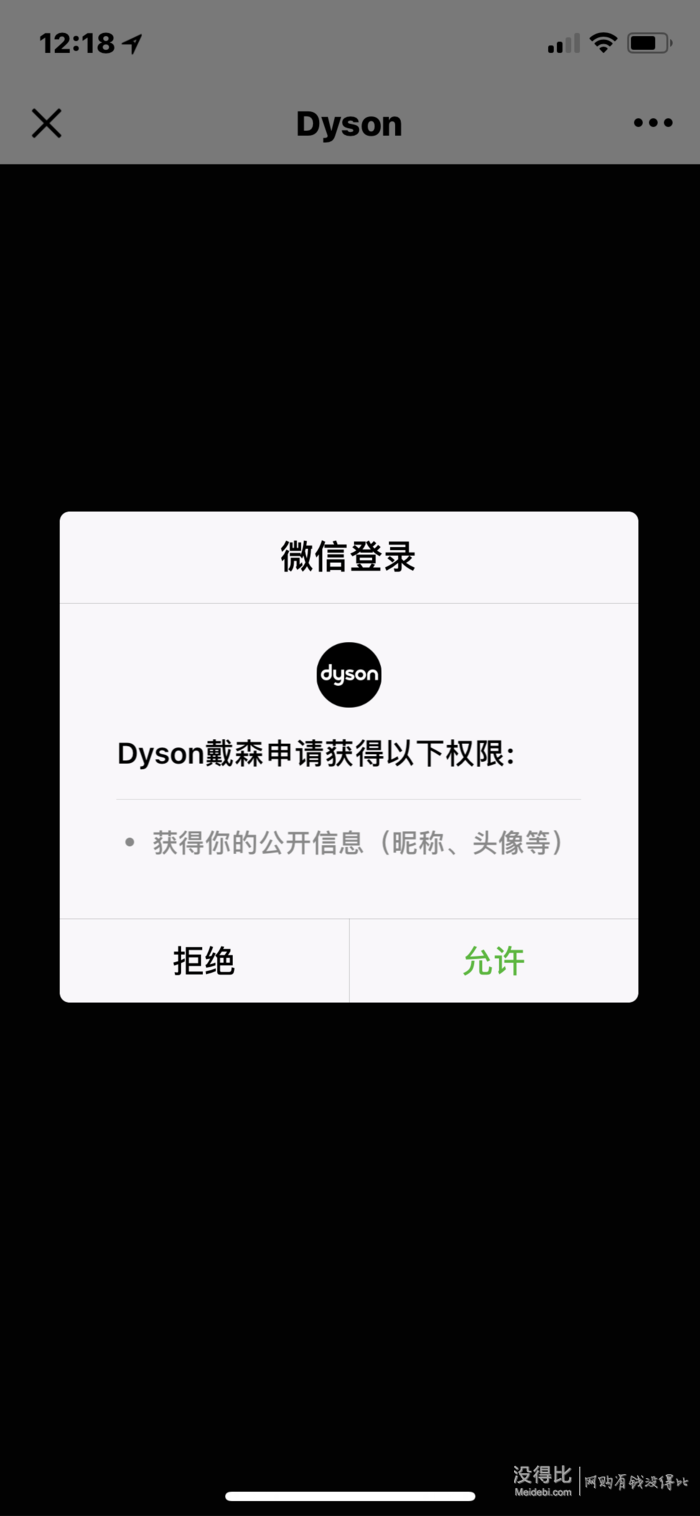This screenshot has width=700, height=1516.
Task: Open the three-dot overflow menu
Action: (653, 123)
